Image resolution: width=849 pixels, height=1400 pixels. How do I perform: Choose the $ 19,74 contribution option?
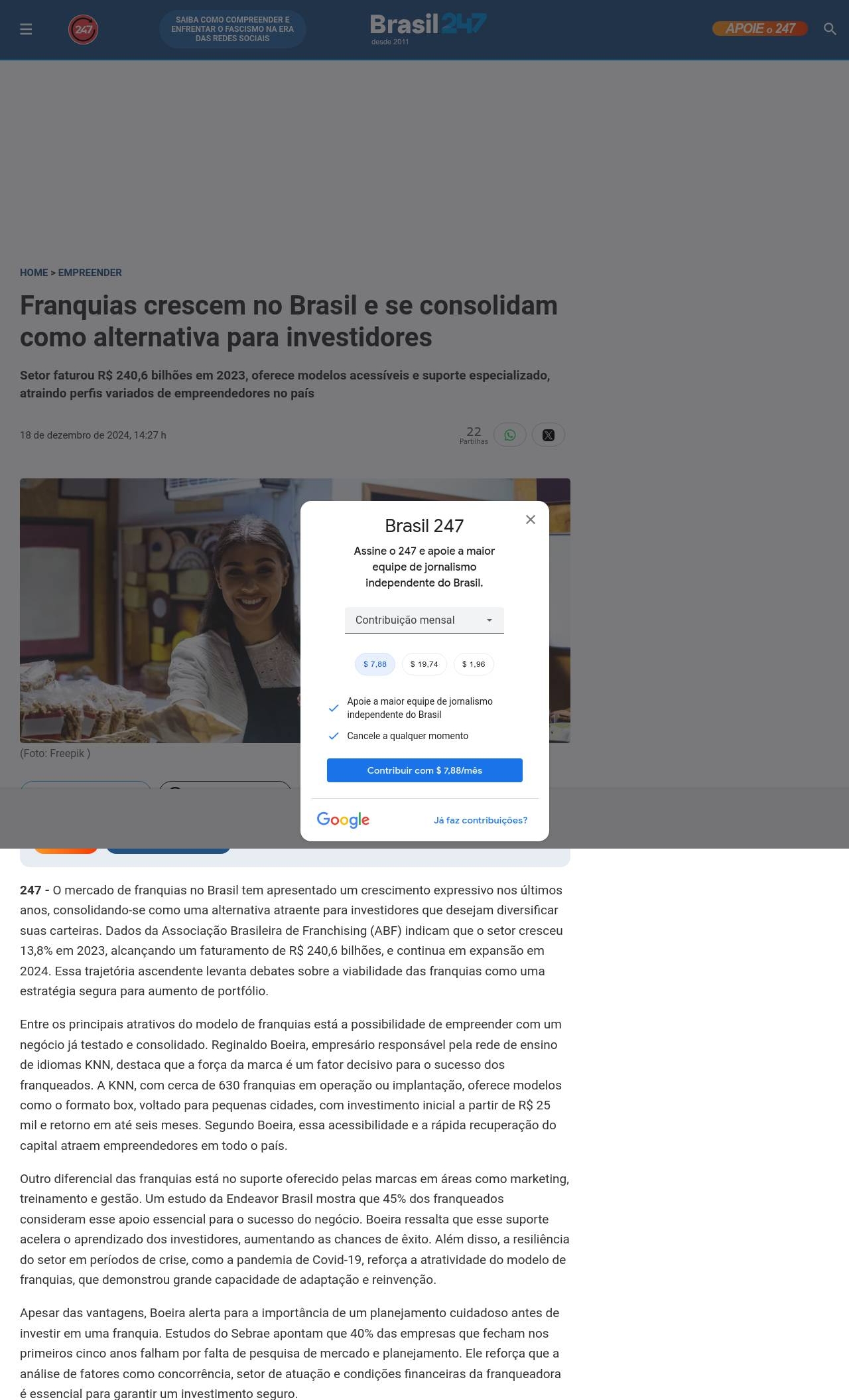[424, 664]
